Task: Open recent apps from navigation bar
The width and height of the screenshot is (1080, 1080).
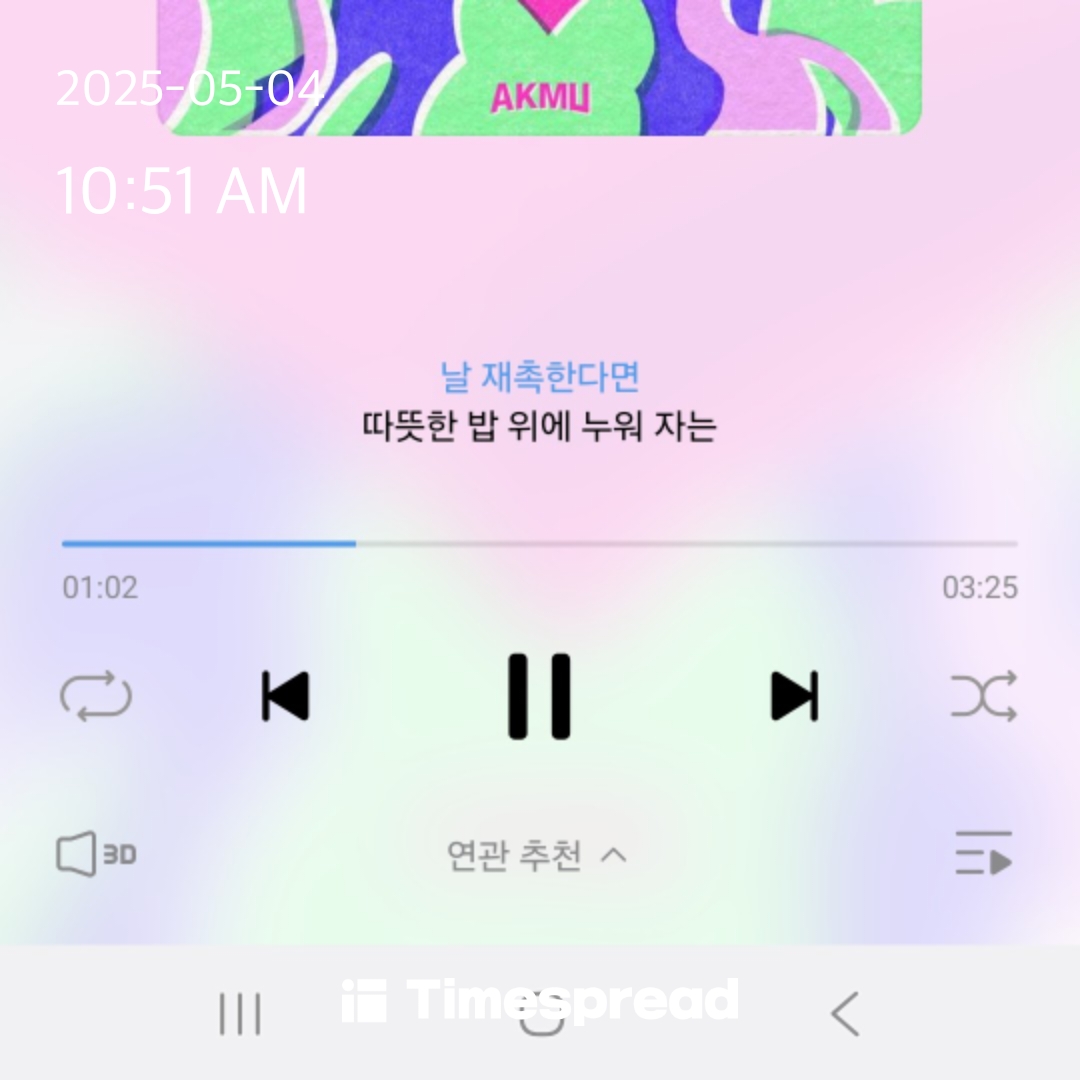Action: point(240,1014)
